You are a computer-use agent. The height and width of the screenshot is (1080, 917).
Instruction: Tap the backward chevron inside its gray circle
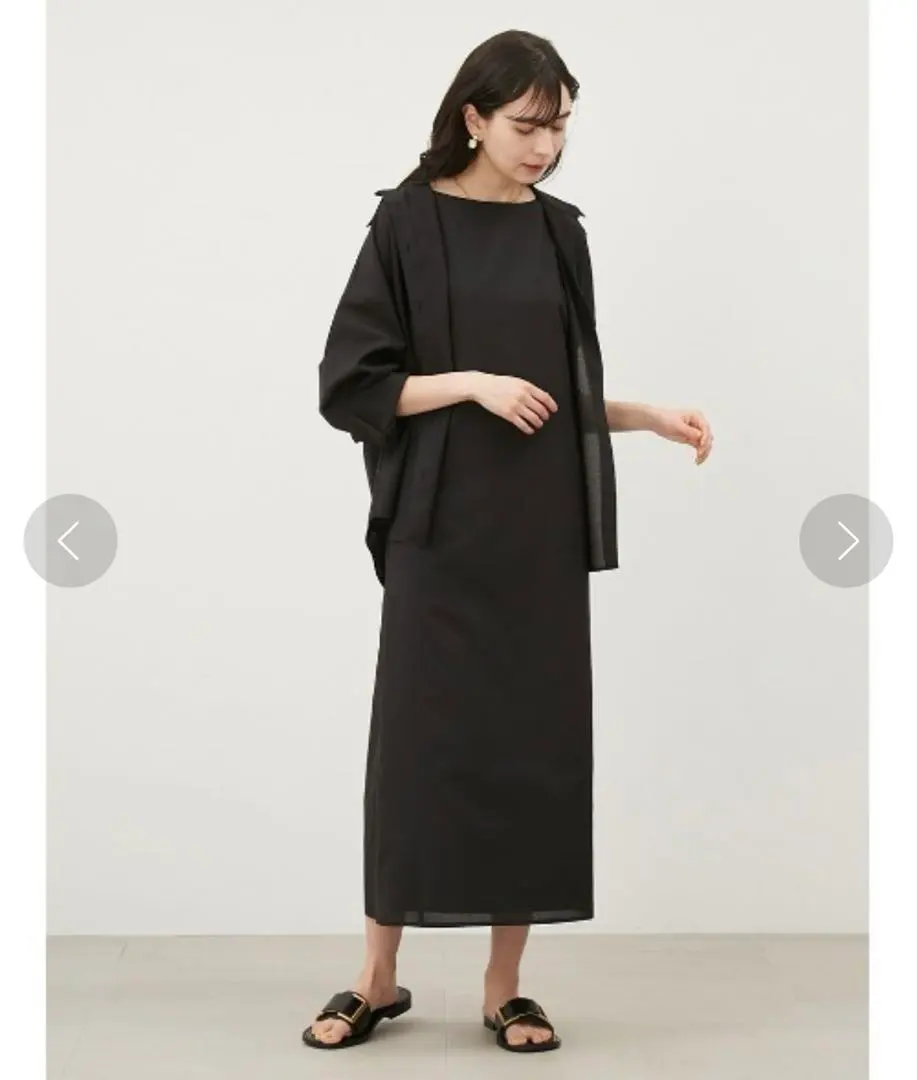click(x=71, y=540)
